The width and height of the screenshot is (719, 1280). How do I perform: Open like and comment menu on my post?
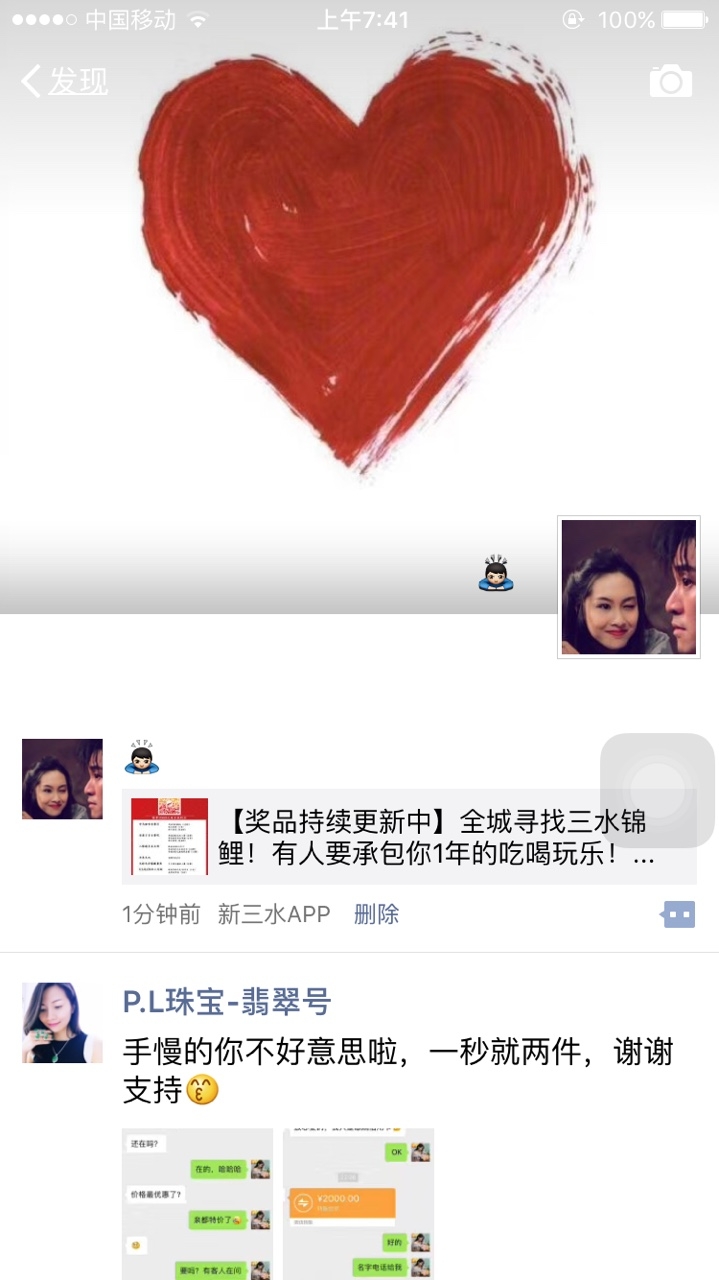point(678,914)
